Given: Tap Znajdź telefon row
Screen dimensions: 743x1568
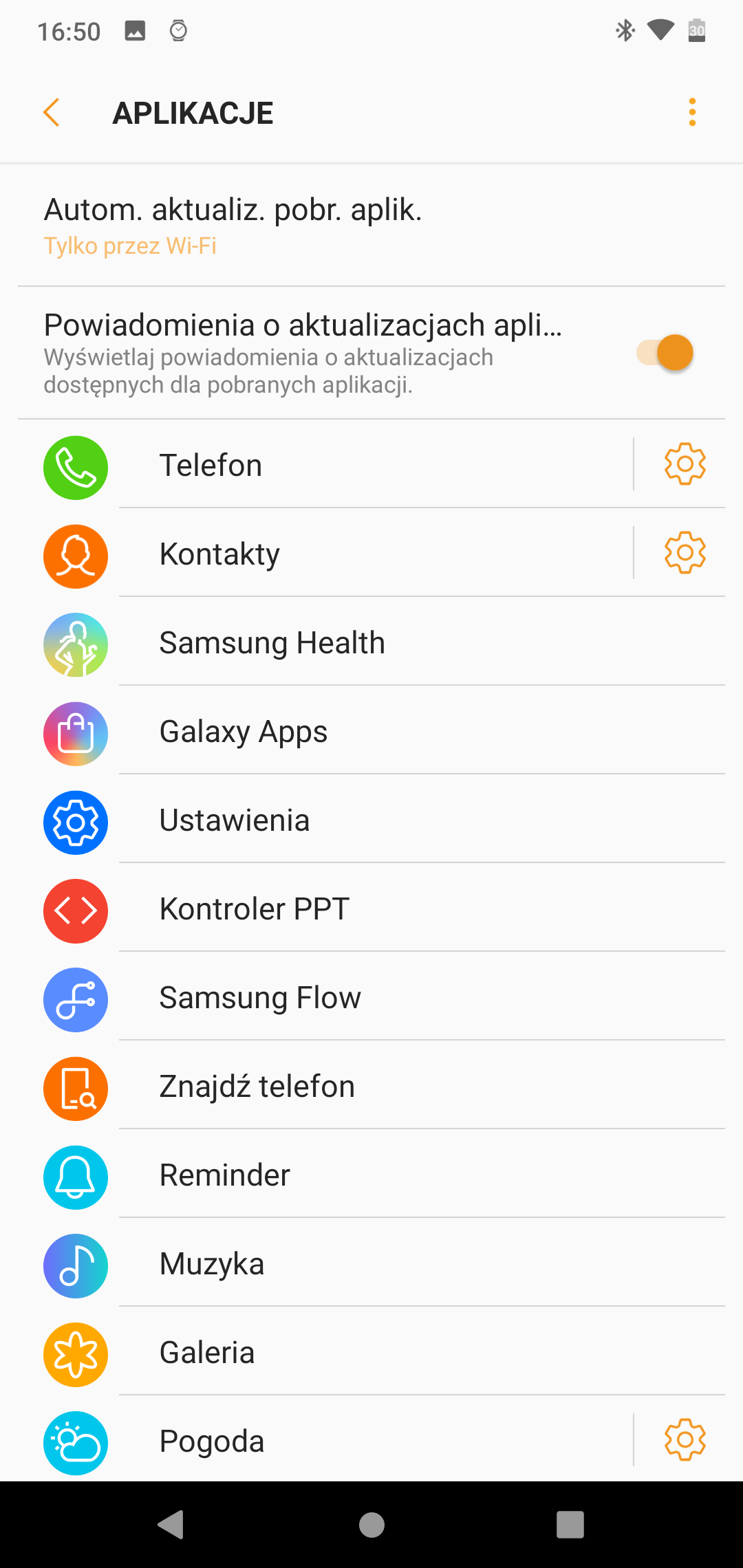Looking at the screenshot, I should 371,1087.
